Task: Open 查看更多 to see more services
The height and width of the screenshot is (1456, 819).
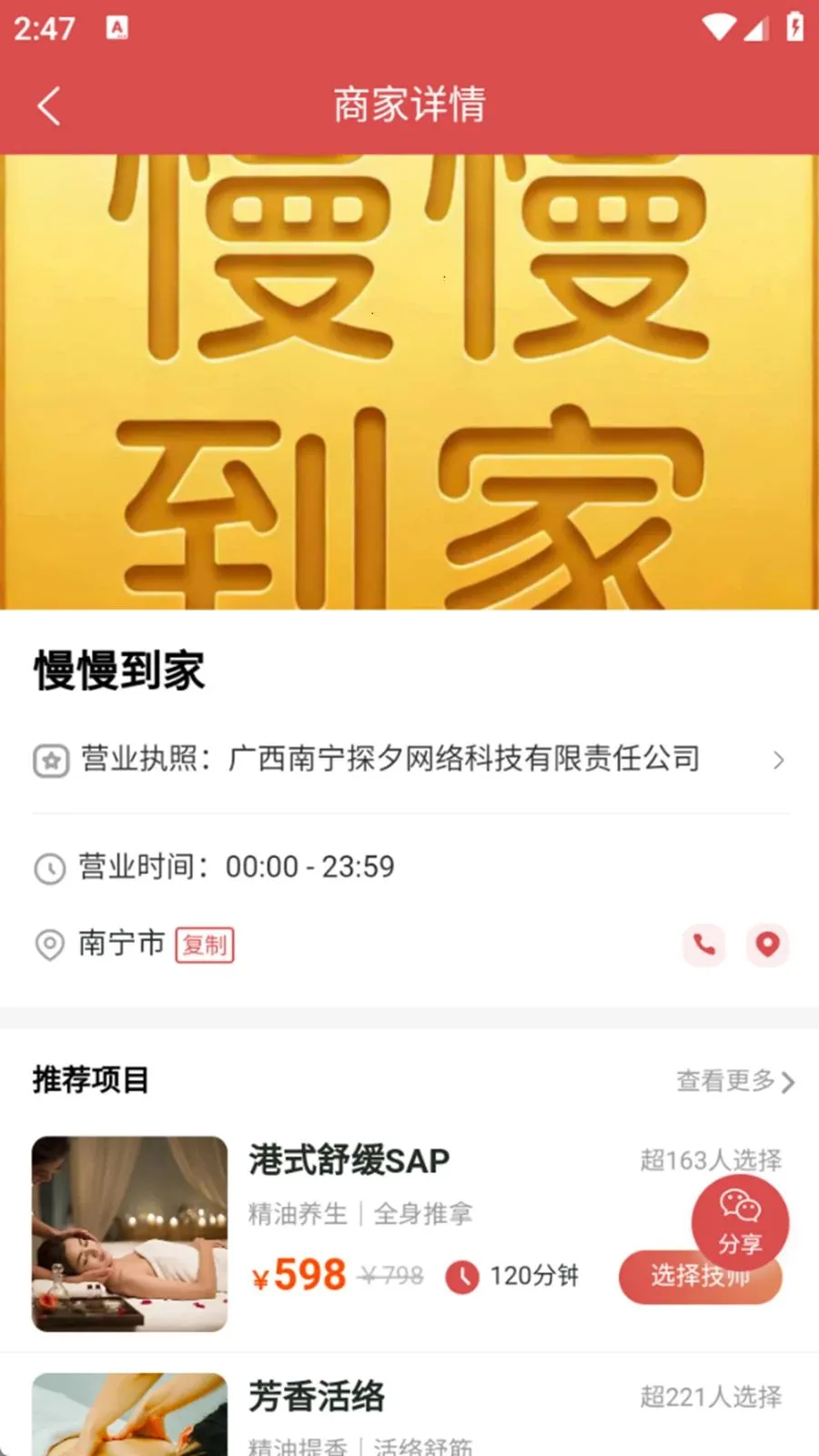Action: 723,1081
